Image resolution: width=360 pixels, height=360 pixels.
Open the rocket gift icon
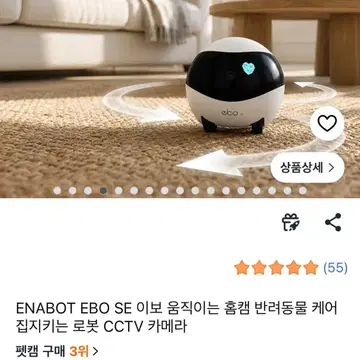[x=291, y=222]
